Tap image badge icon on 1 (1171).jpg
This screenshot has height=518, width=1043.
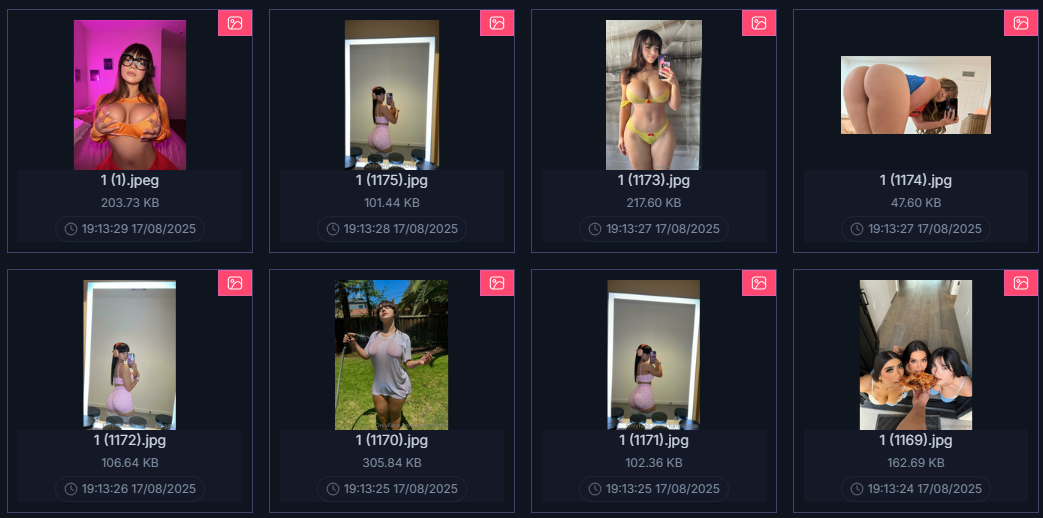[x=759, y=283]
